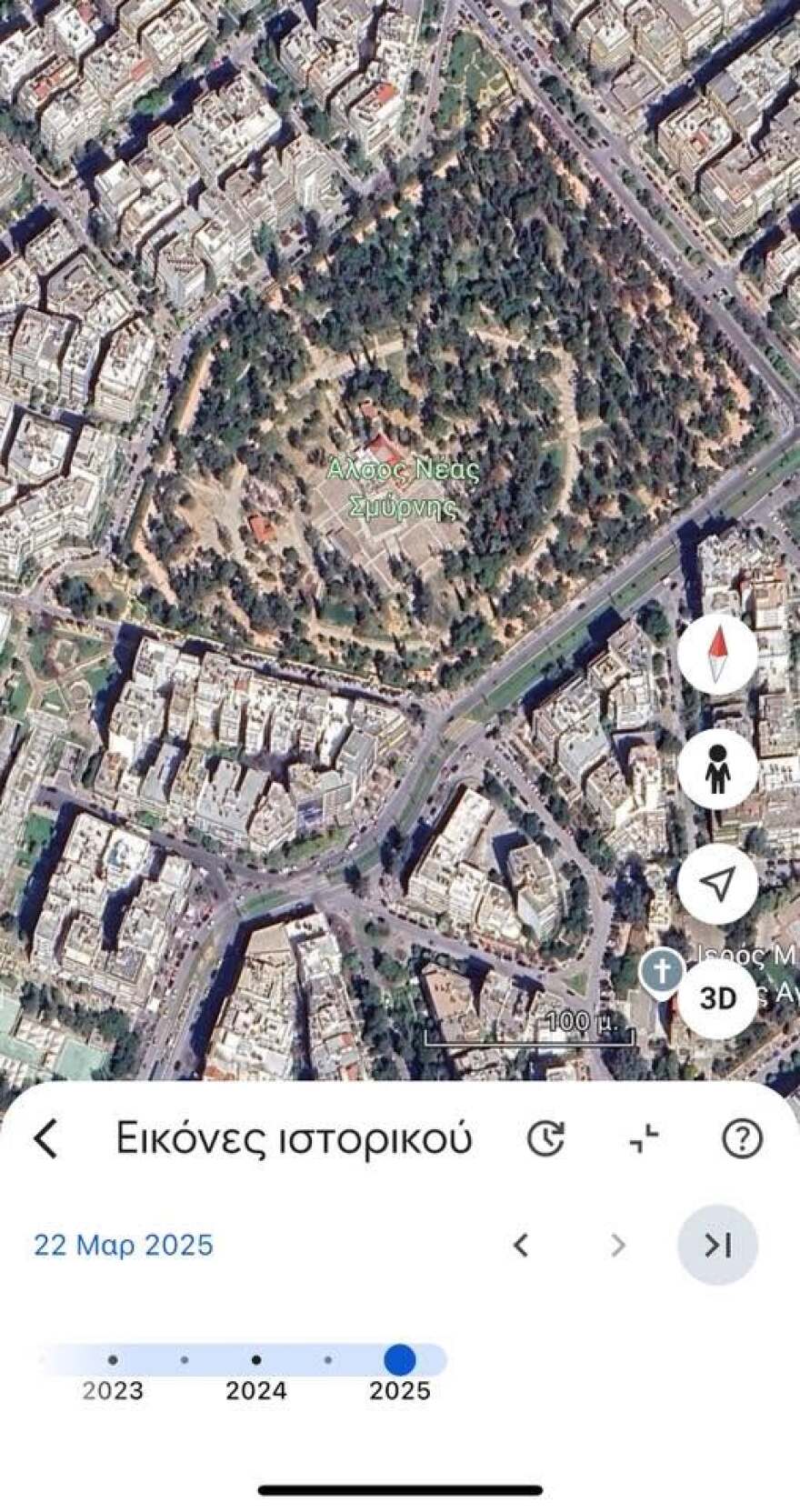Switch to 3D view
Image resolution: width=800 pixels, height=1512 pixels.
[x=718, y=998]
